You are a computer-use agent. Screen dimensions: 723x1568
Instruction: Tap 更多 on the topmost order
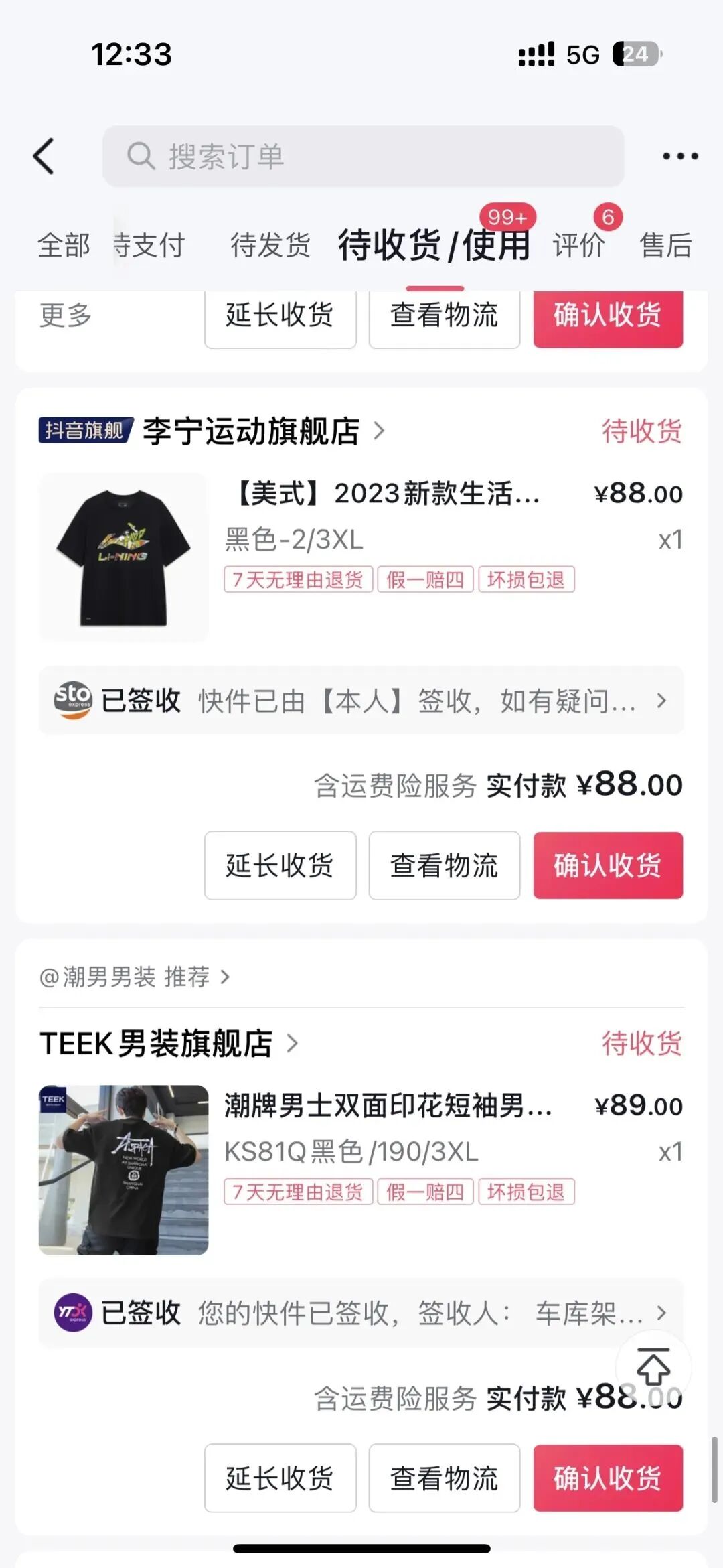[65, 315]
